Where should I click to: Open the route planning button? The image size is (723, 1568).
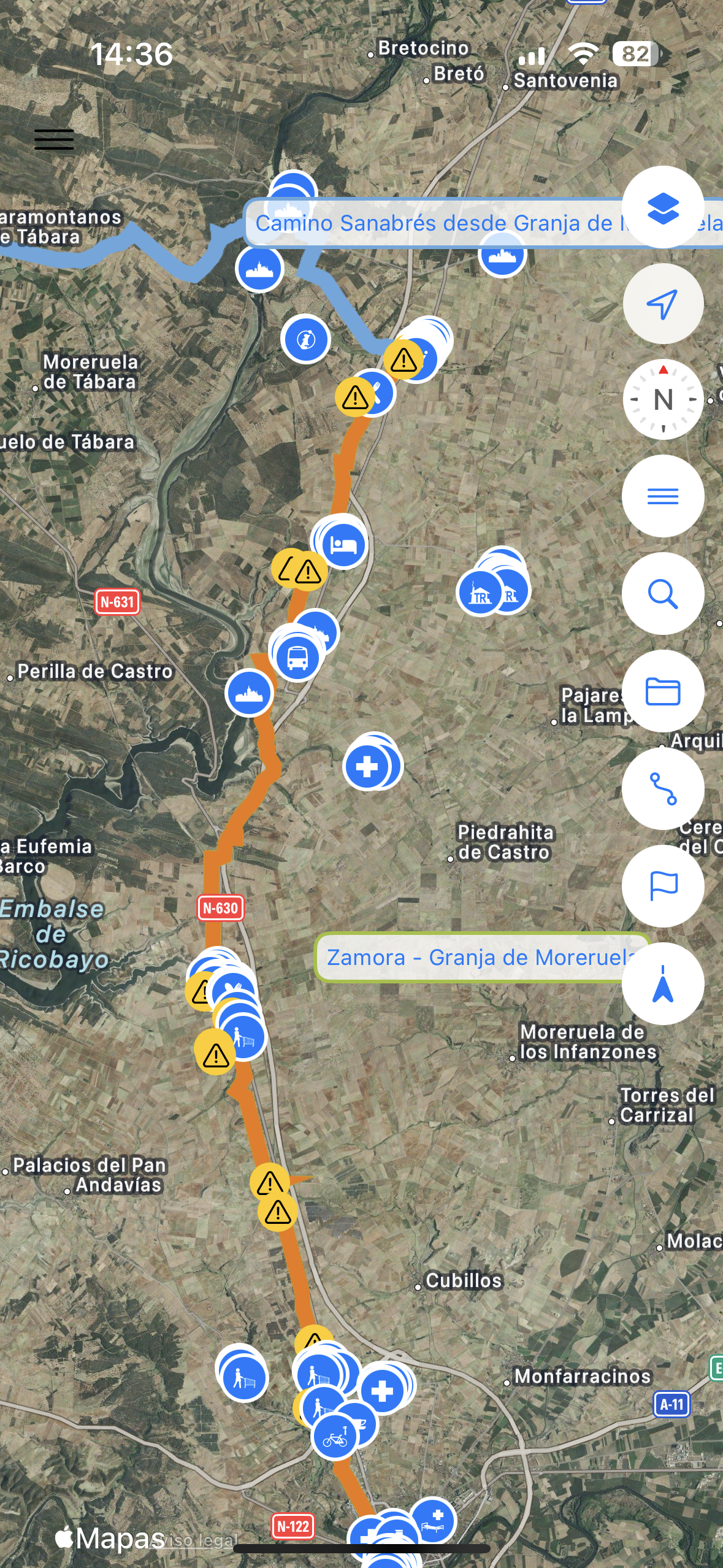point(663,788)
